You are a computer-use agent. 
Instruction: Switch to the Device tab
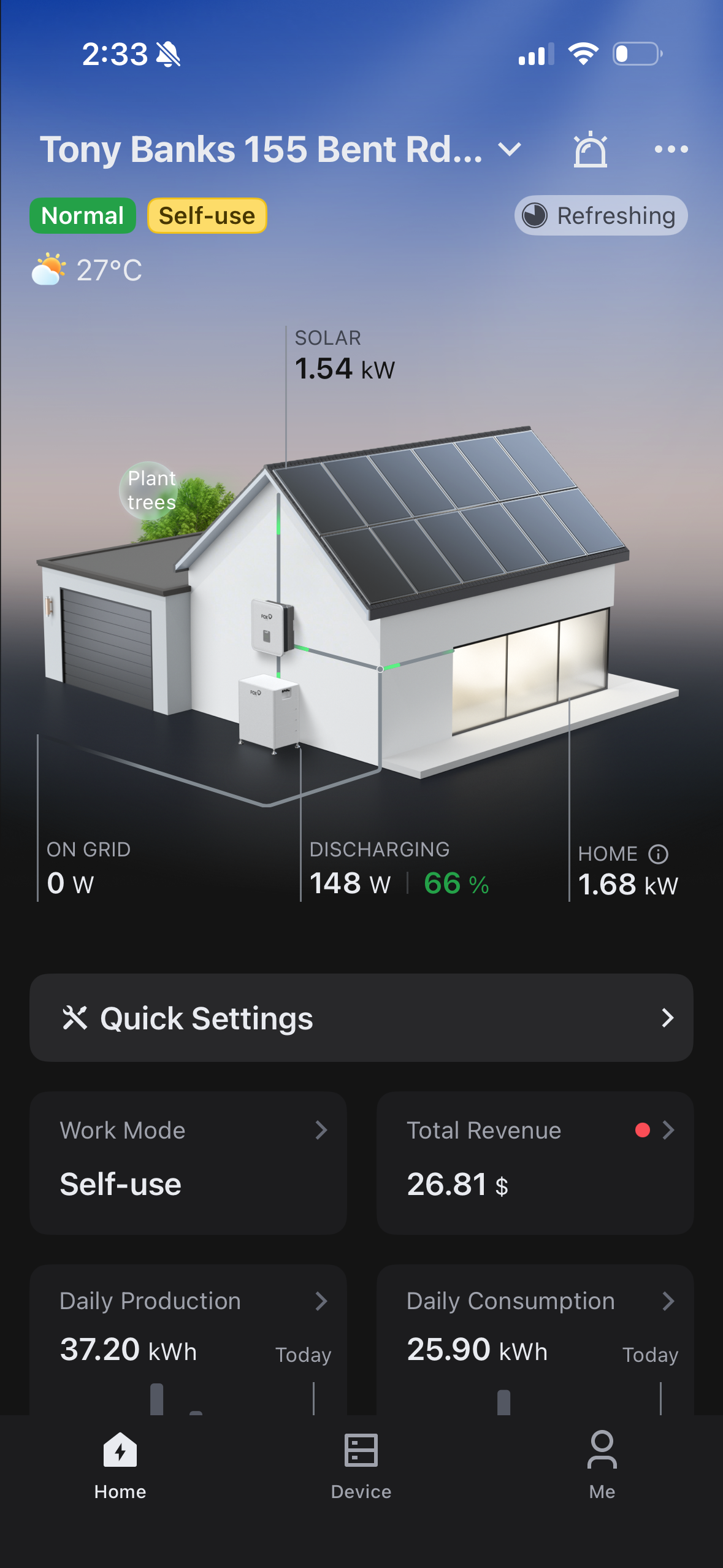coord(361,1466)
